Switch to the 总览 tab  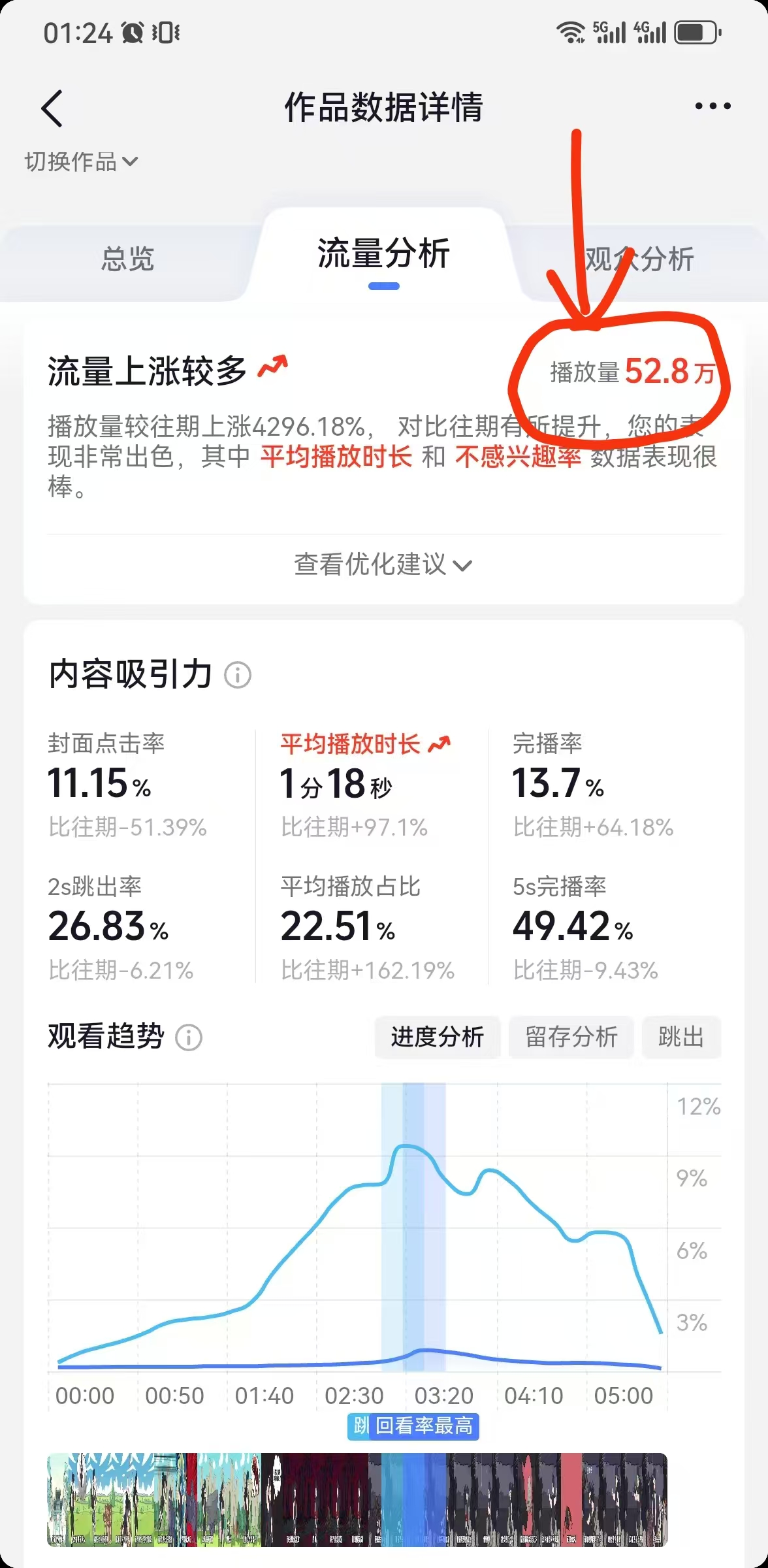tap(127, 259)
